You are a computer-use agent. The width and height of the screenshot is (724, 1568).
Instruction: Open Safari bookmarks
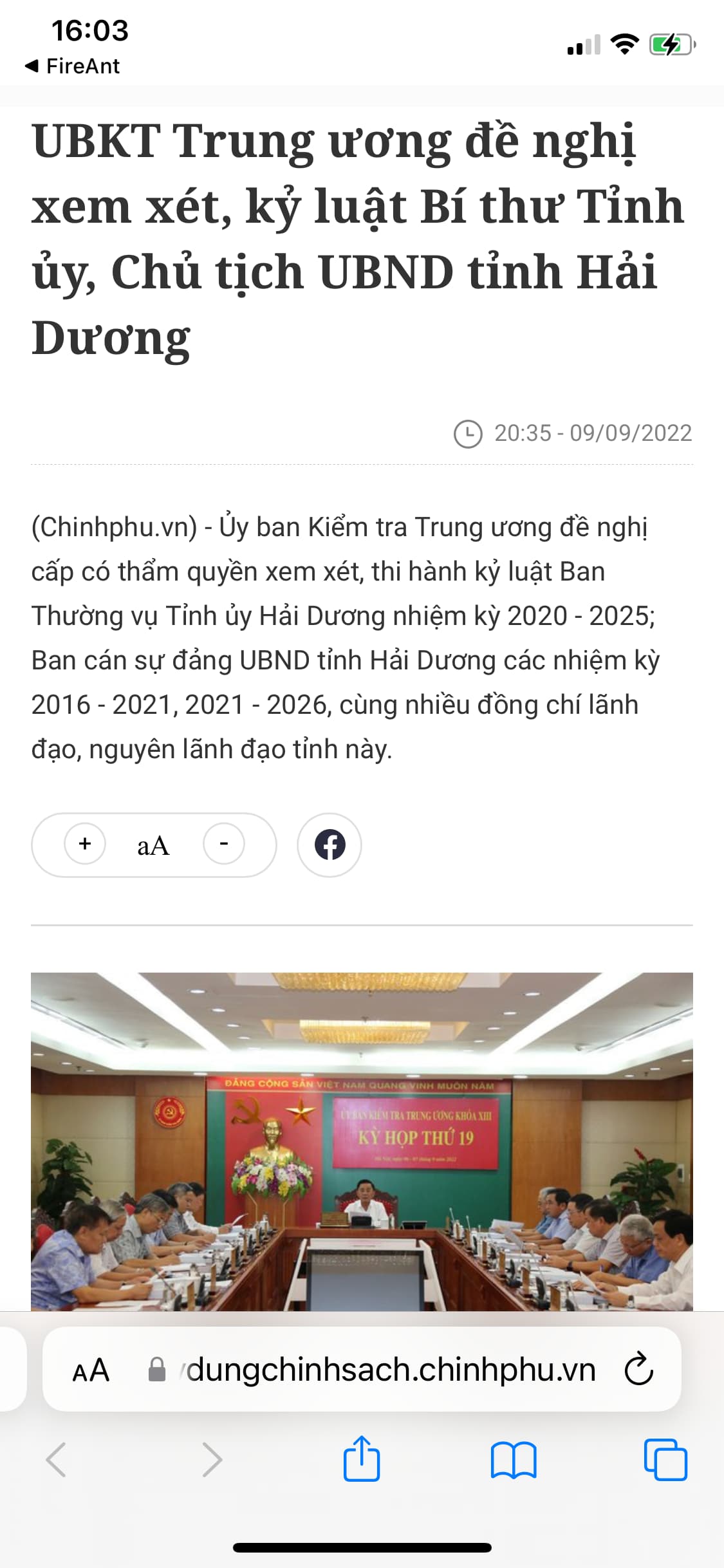tap(513, 1459)
